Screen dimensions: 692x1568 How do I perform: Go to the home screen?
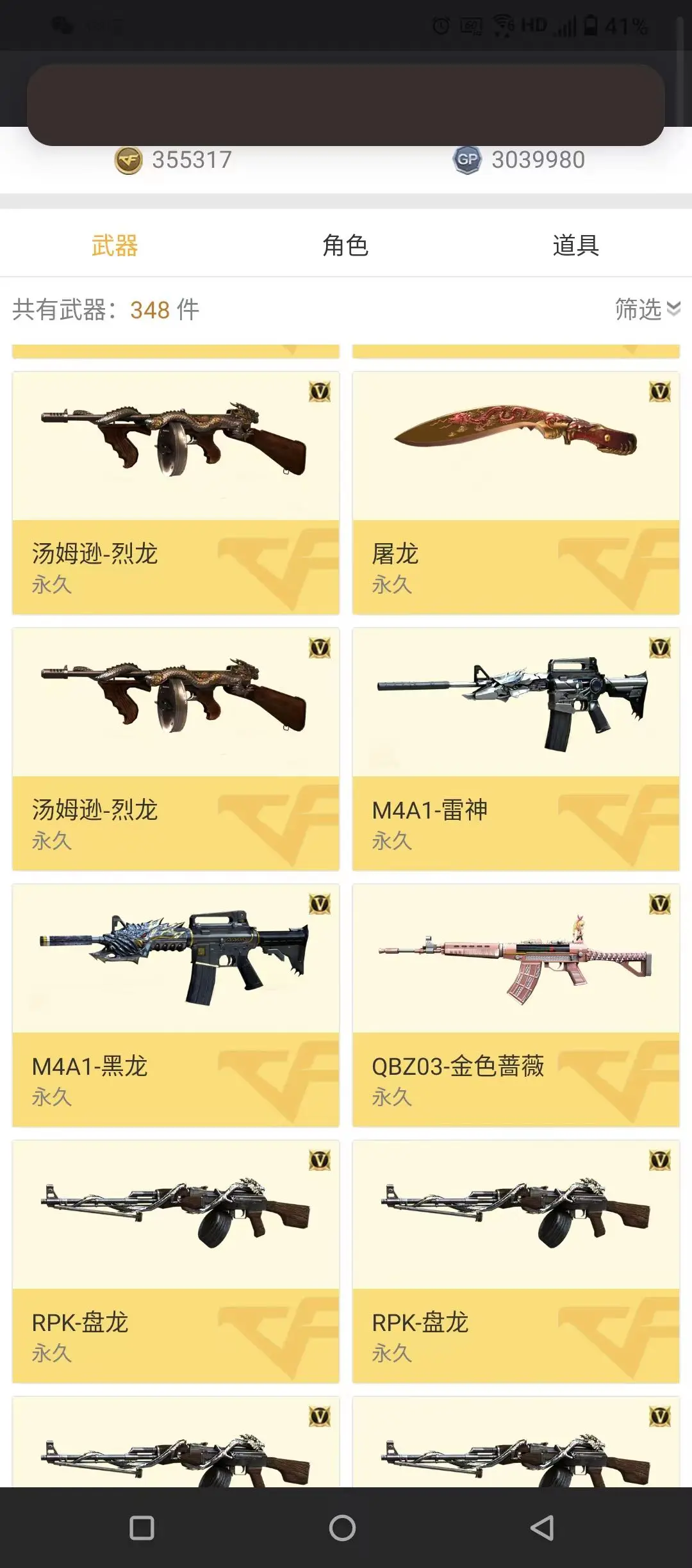pos(342,1528)
